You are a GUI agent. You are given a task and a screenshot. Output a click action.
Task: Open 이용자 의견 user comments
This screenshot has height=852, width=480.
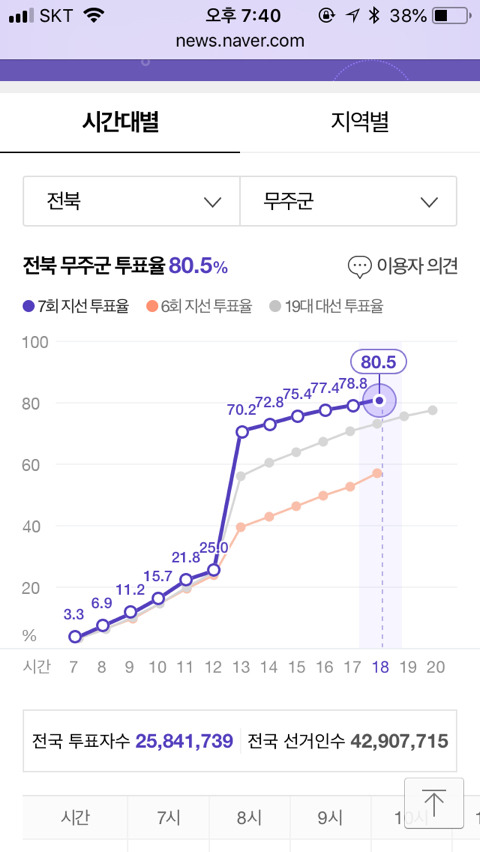pos(403,267)
